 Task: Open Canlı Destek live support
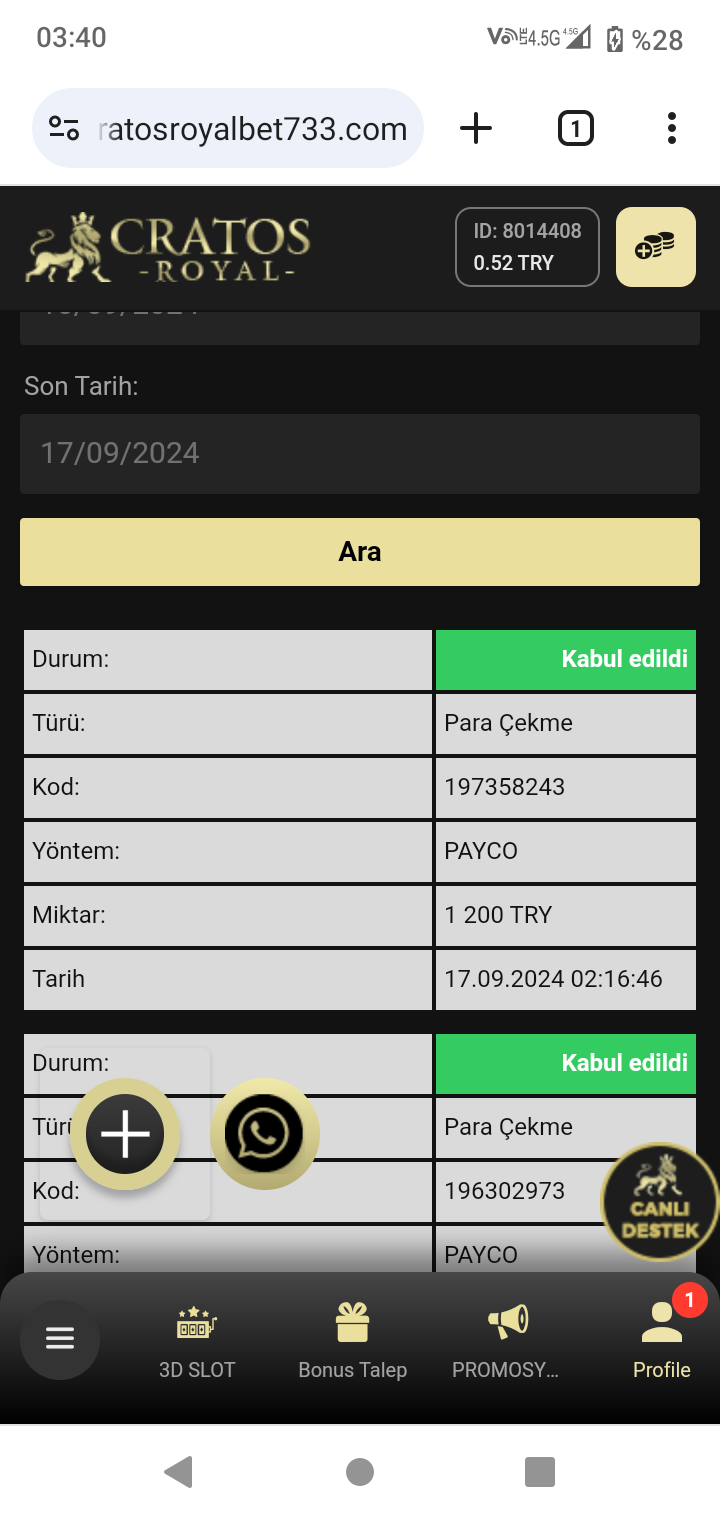pos(659,1200)
